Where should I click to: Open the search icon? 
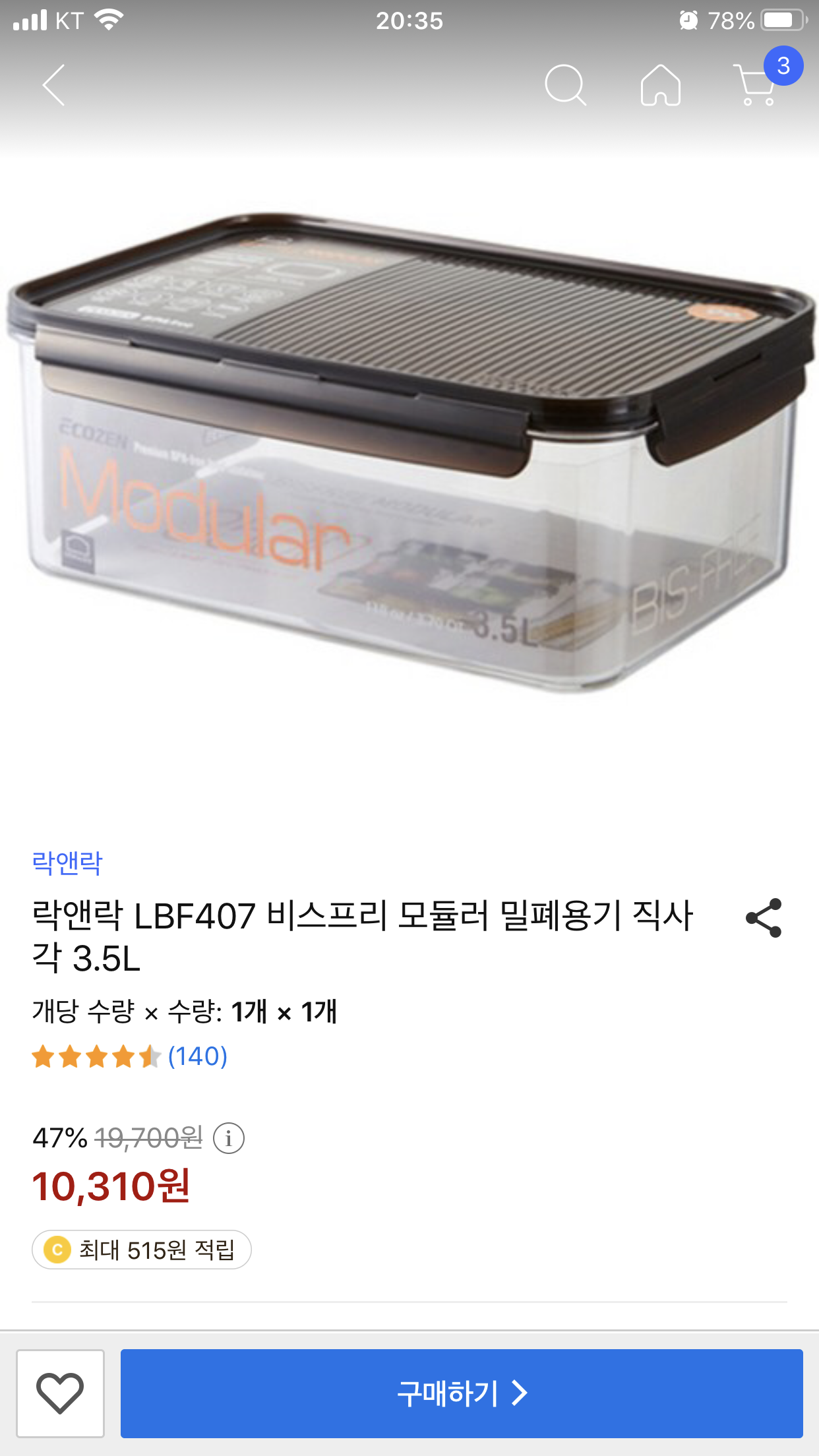(x=564, y=85)
